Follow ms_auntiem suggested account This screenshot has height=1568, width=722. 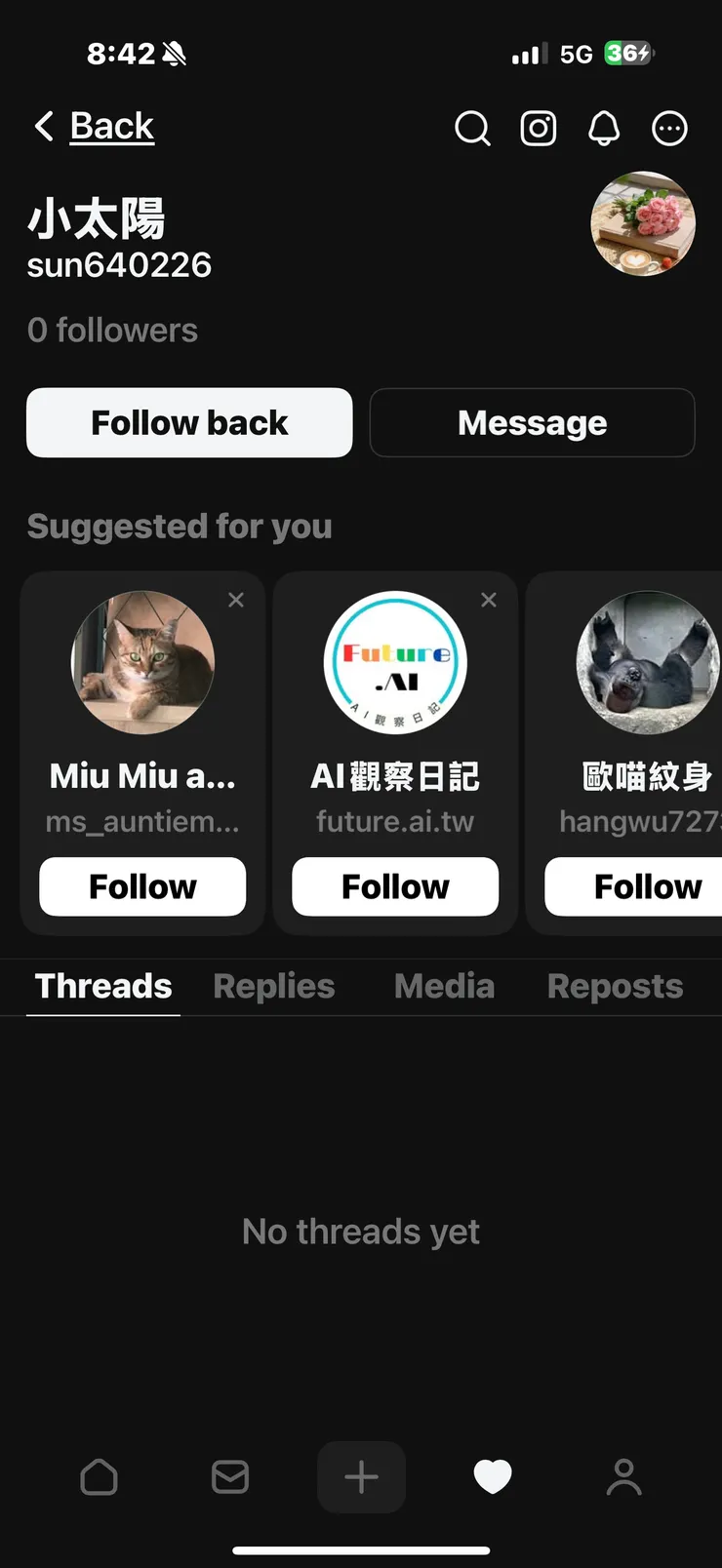pos(142,886)
